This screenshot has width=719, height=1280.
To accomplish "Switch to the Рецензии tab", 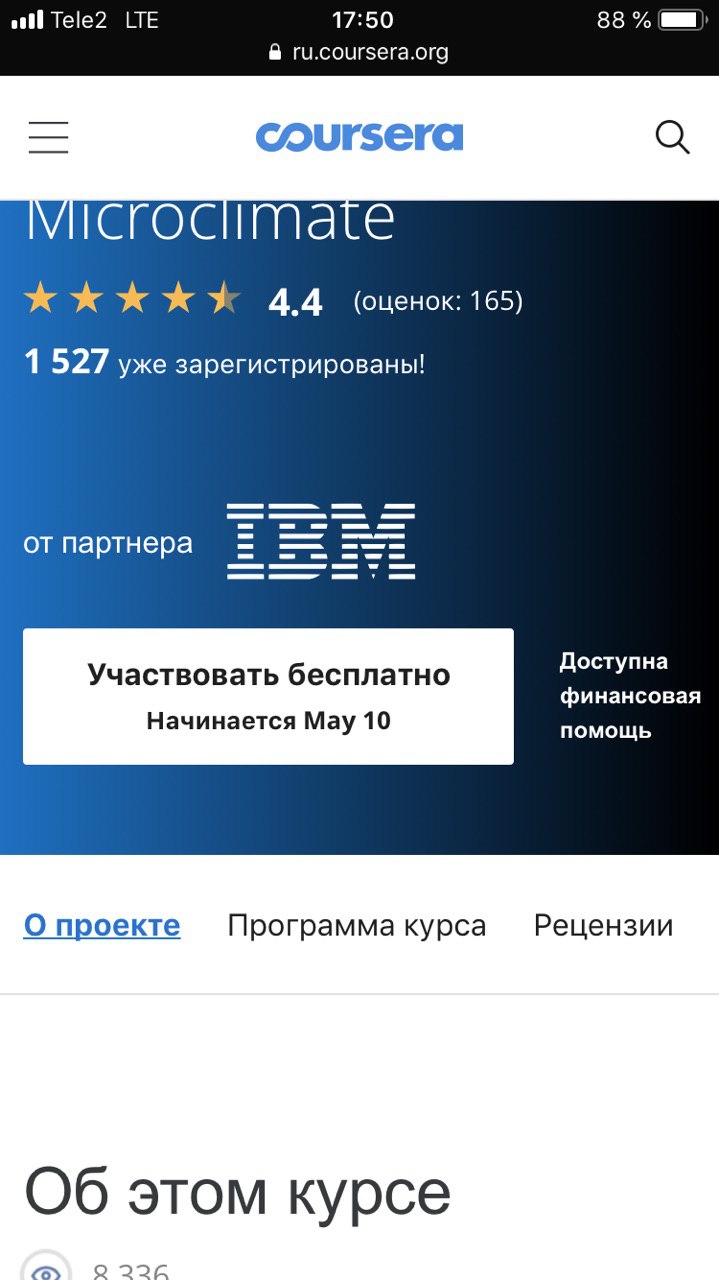I will 604,925.
